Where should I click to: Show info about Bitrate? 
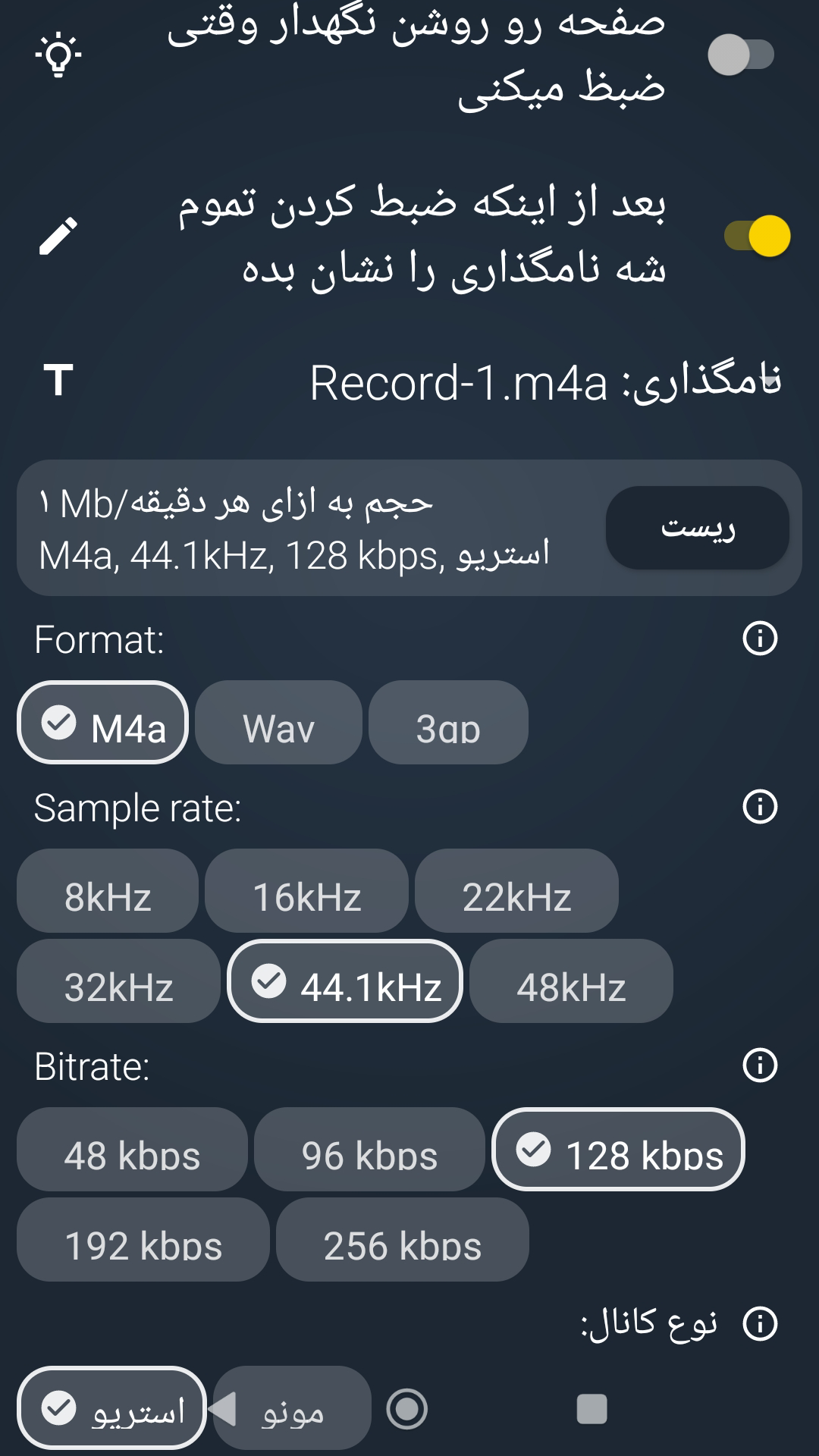760,1065
